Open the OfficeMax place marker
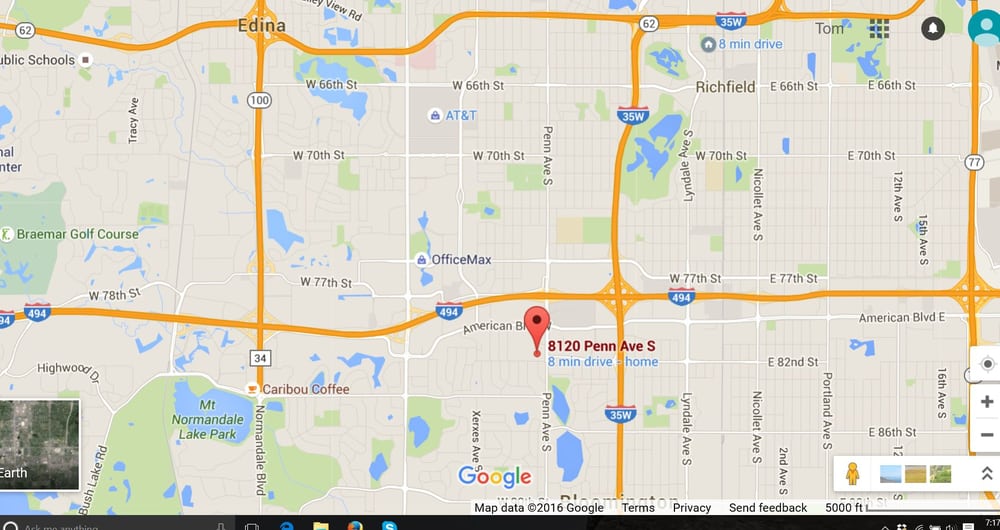 423,260
